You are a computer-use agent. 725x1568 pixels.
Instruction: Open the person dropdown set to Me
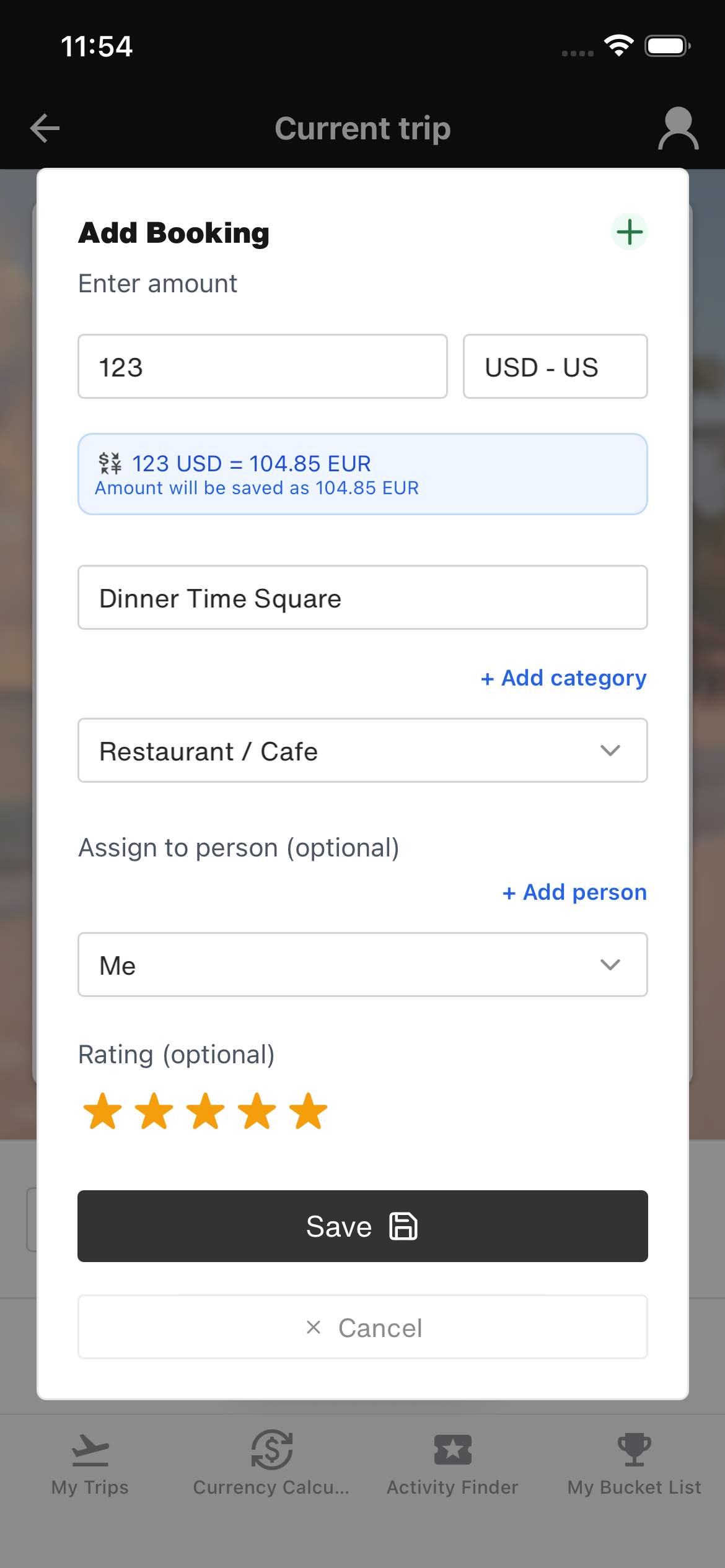pyautogui.click(x=362, y=965)
